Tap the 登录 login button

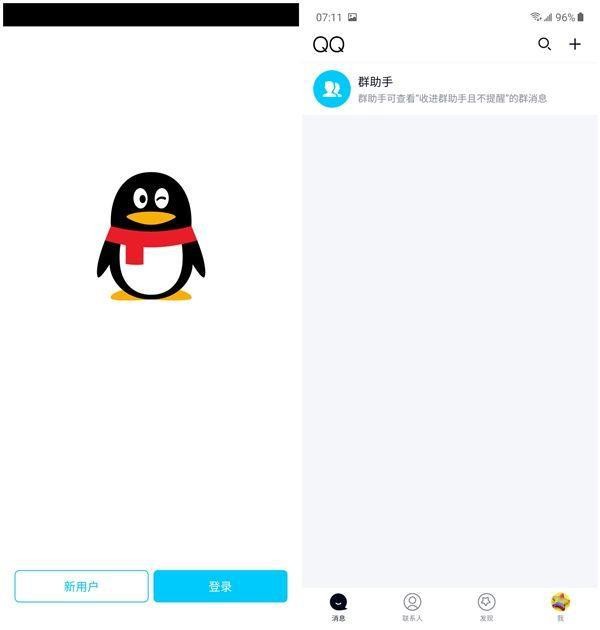[x=220, y=586]
